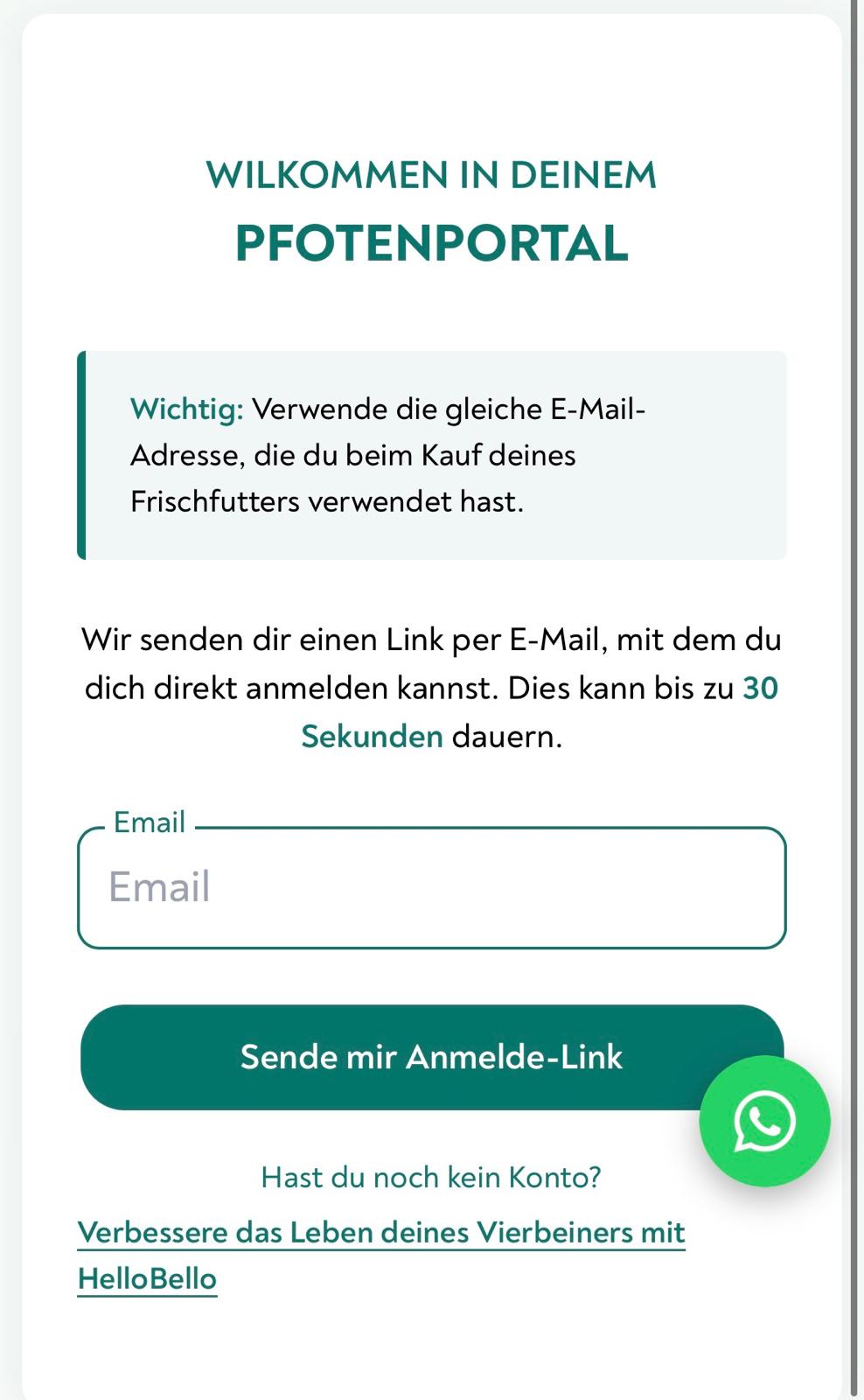
Task: Open the Verbessere das Leben HelloBello link
Action: (x=381, y=1256)
